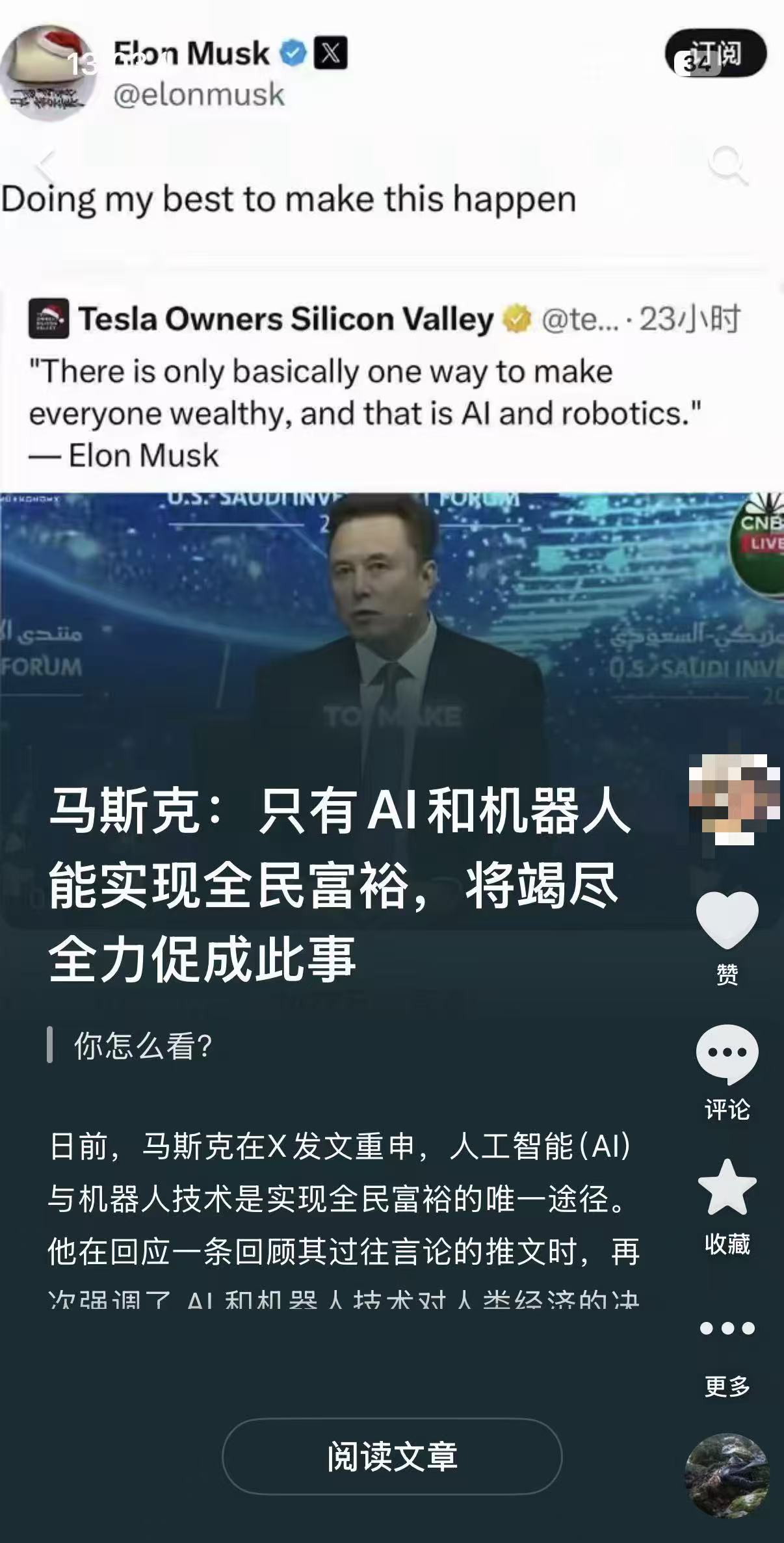Open the author's pixelated avatar profile
The width and height of the screenshot is (784, 1543).
(734, 799)
